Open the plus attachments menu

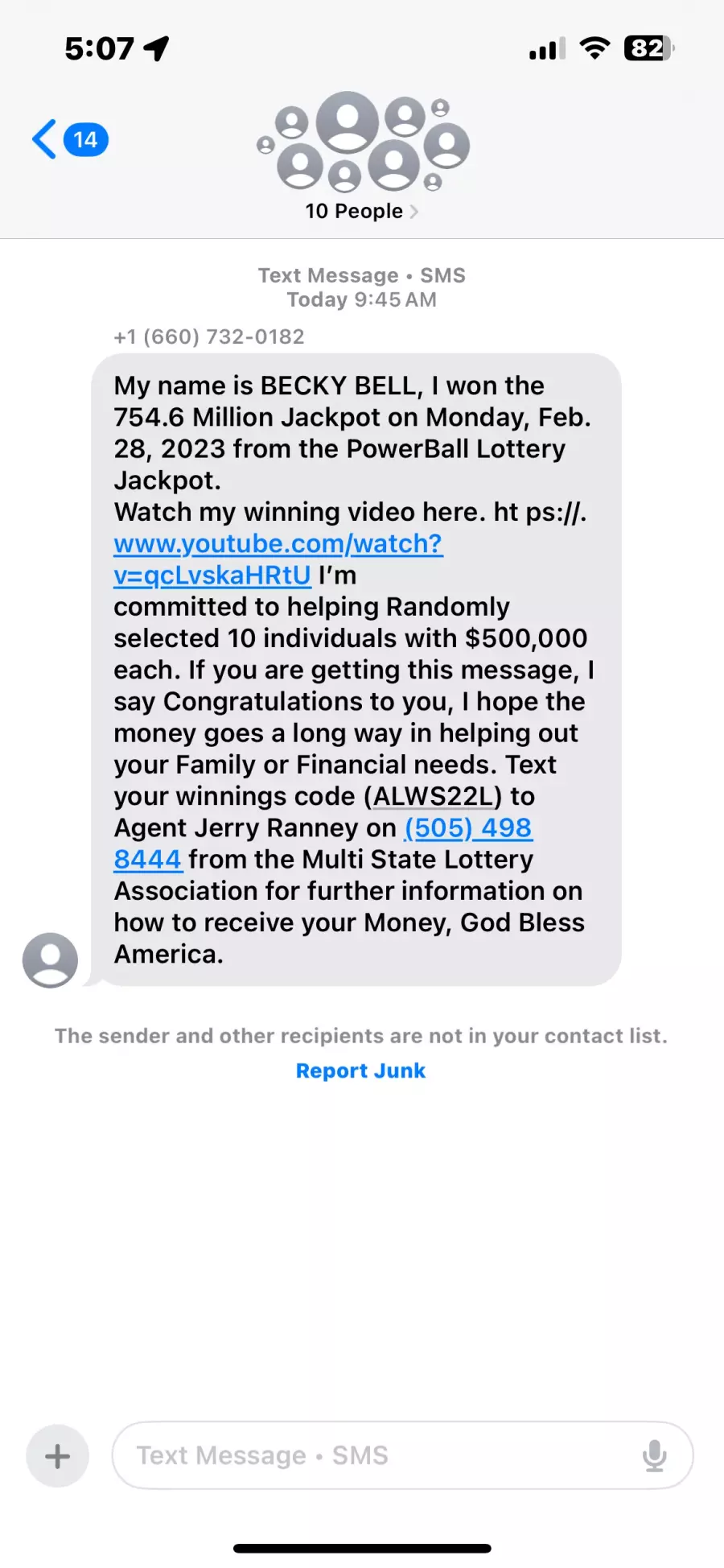tap(57, 1456)
